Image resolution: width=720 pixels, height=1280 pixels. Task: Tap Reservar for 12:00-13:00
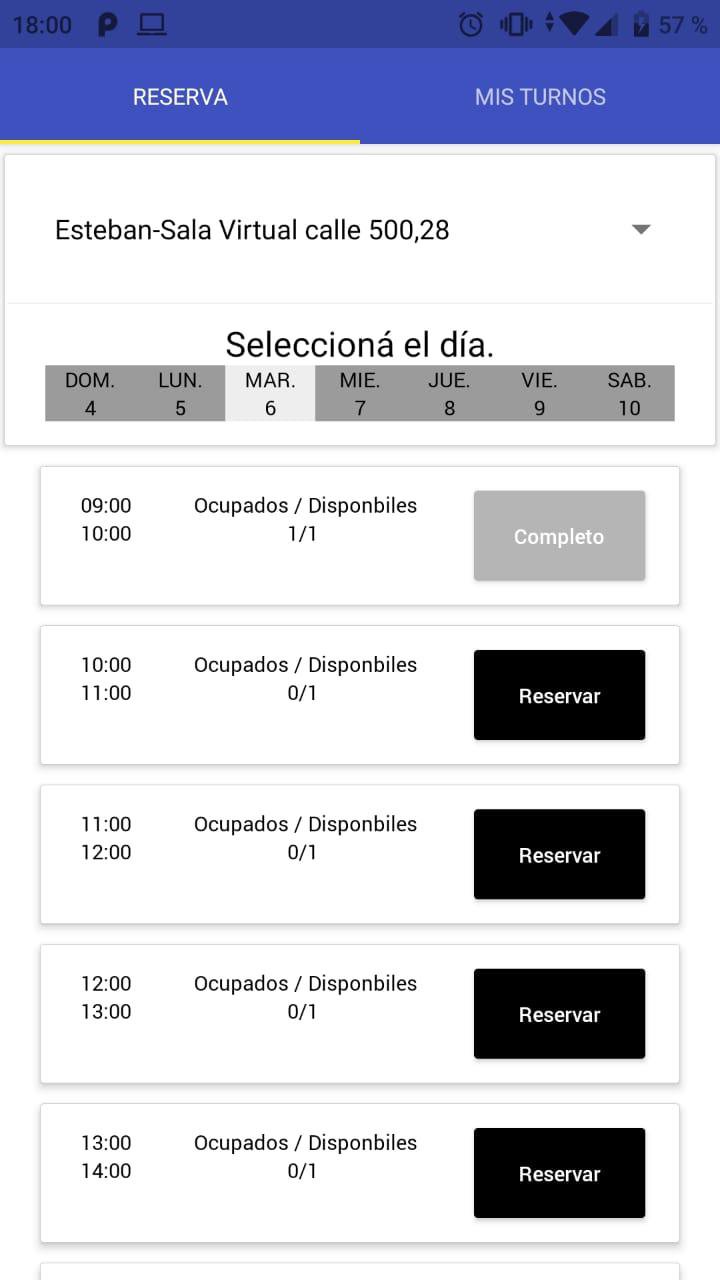pyautogui.click(x=559, y=1013)
